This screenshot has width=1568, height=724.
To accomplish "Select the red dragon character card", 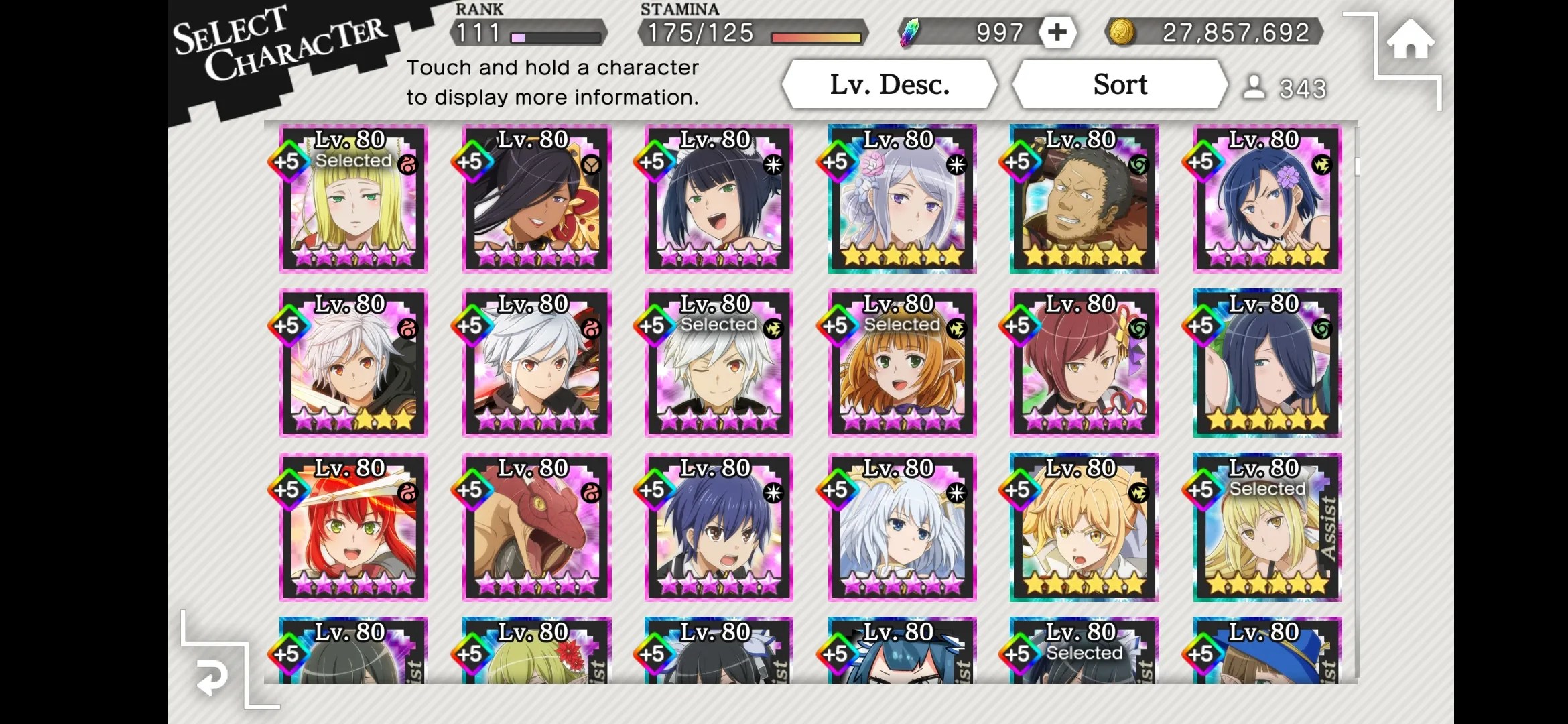I will tap(536, 528).
